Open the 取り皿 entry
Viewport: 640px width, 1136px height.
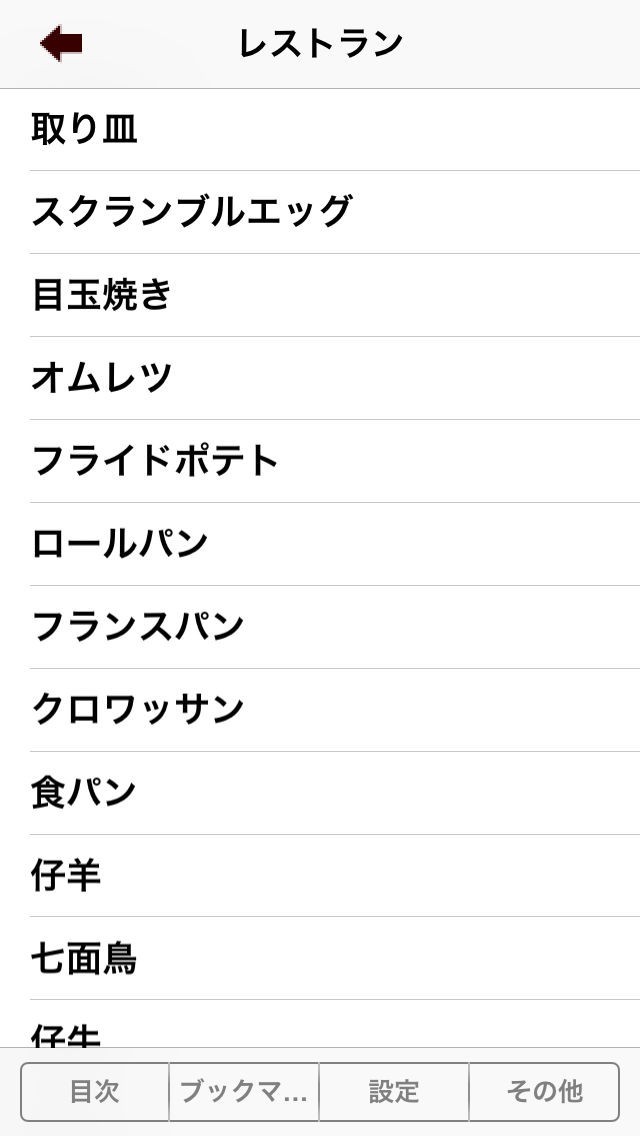coord(320,130)
